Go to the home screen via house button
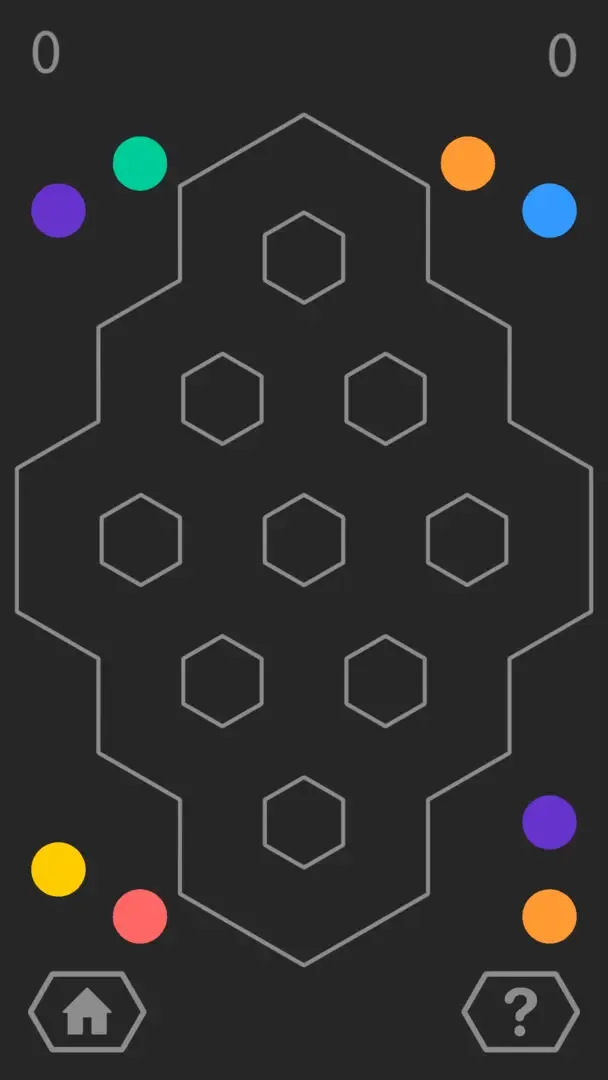Viewport: 608px width, 1080px height. click(x=87, y=1012)
